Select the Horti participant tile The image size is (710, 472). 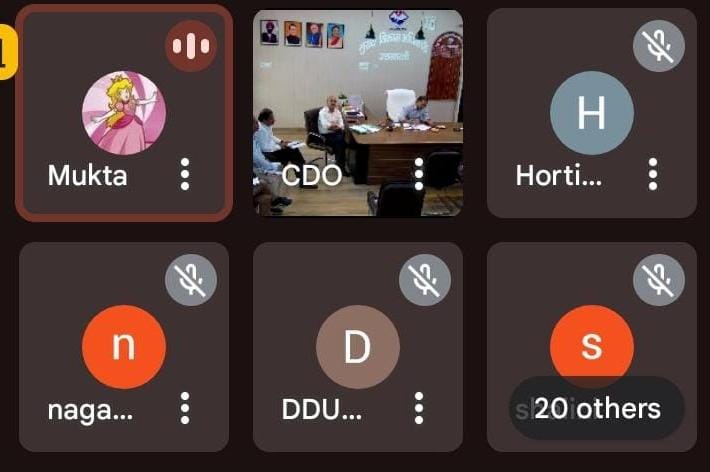592,112
